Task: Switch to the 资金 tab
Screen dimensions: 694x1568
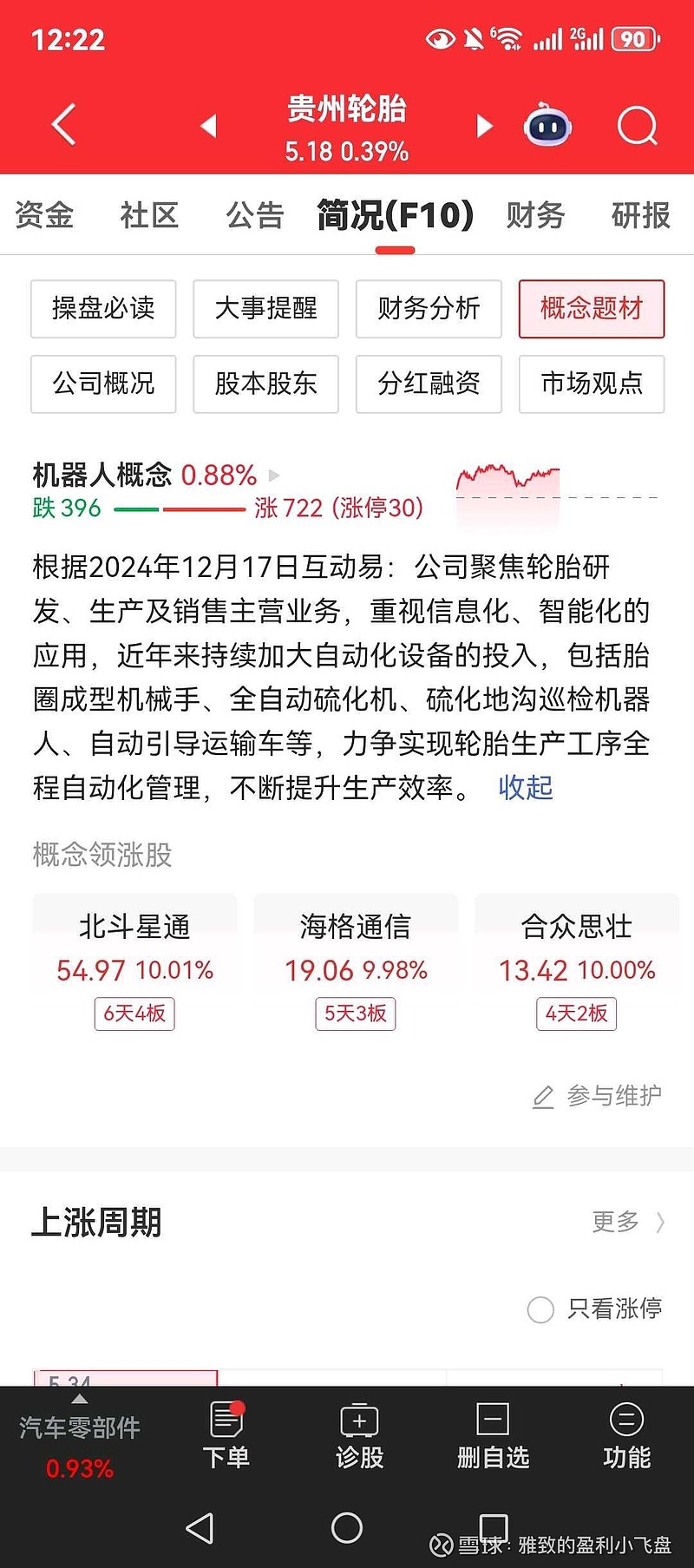Action: coord(43,216)
